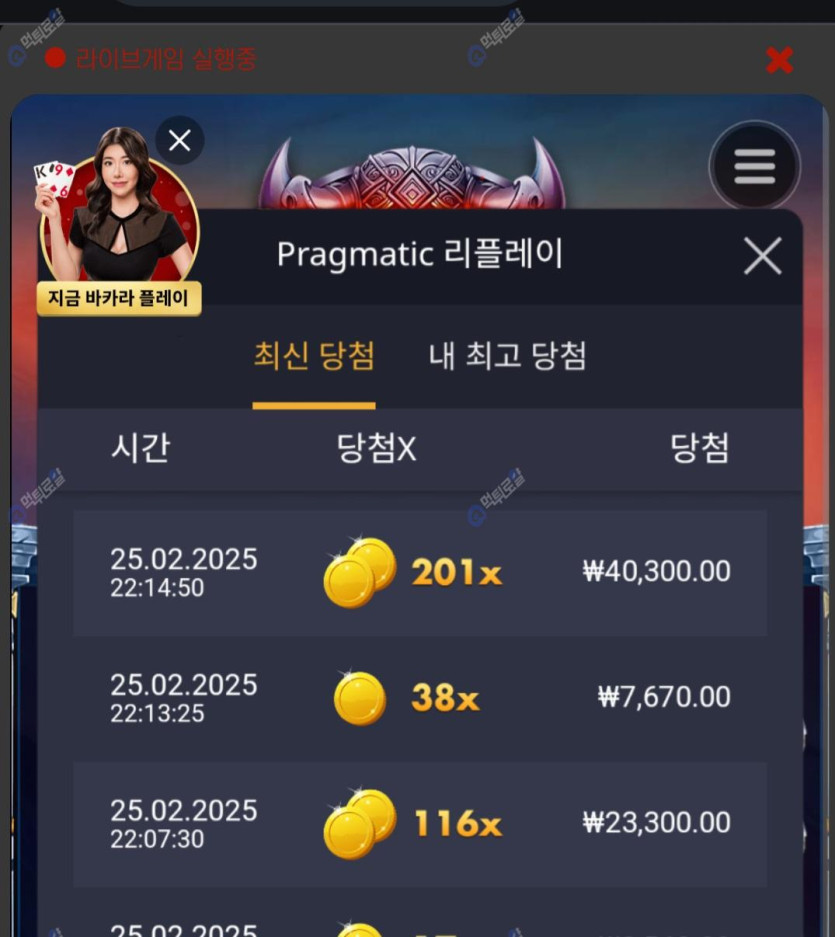Dismiss the baccarat promo bubble
Image resolution: width=835 pixels, height=937 pixels.
[180, 141]
